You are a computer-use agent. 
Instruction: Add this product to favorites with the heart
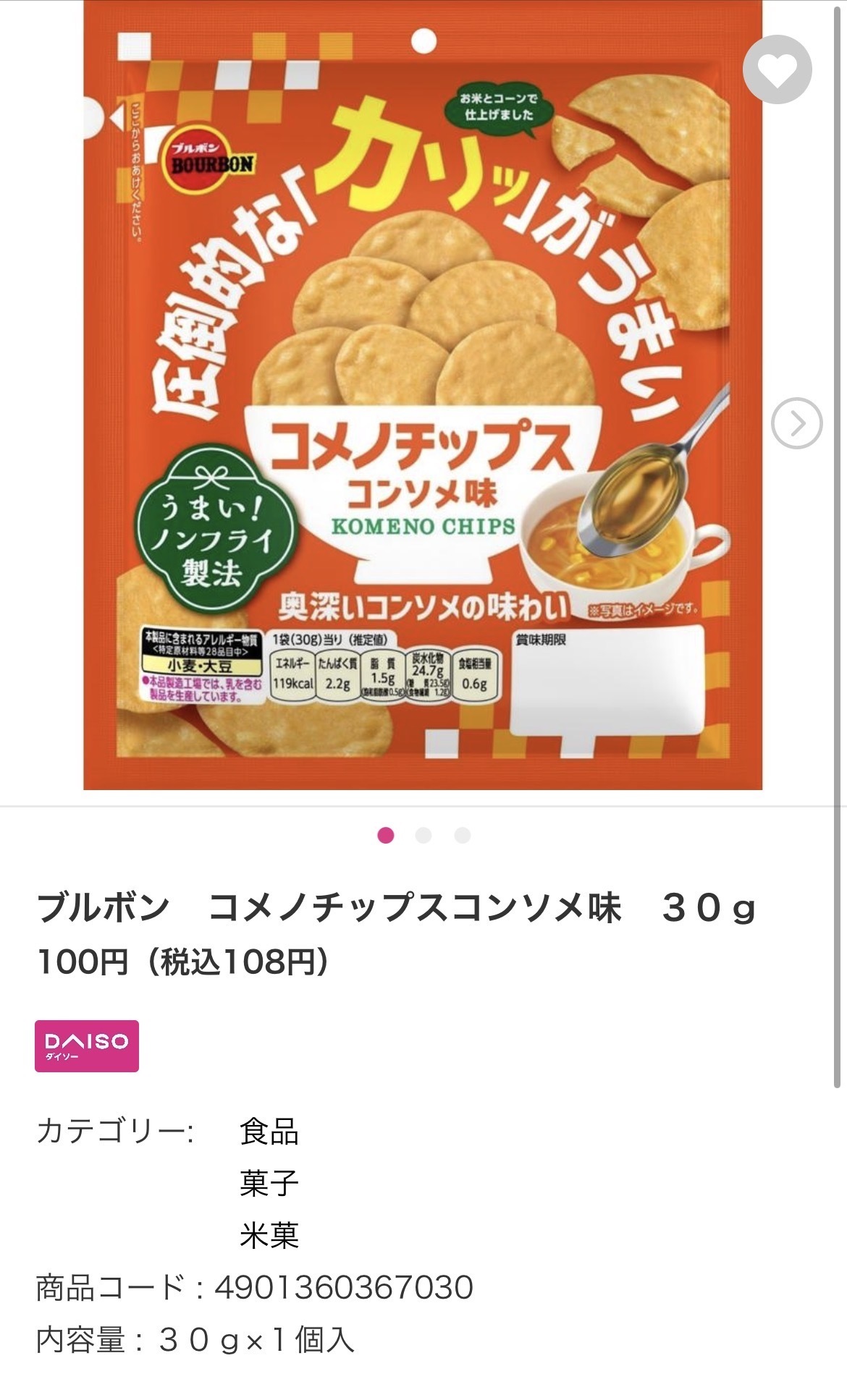(777, 69)
